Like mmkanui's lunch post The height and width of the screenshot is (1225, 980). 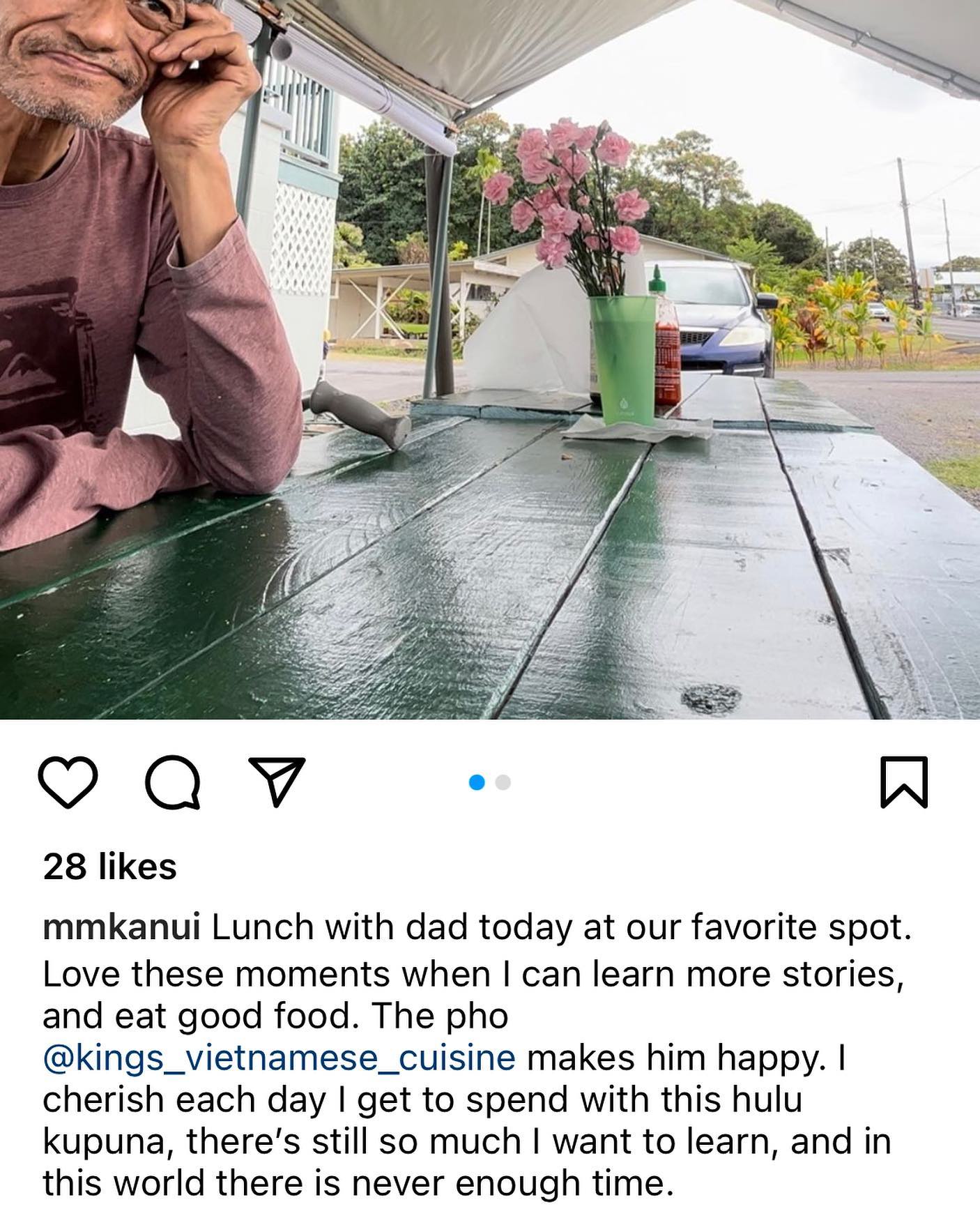[67, 782]
